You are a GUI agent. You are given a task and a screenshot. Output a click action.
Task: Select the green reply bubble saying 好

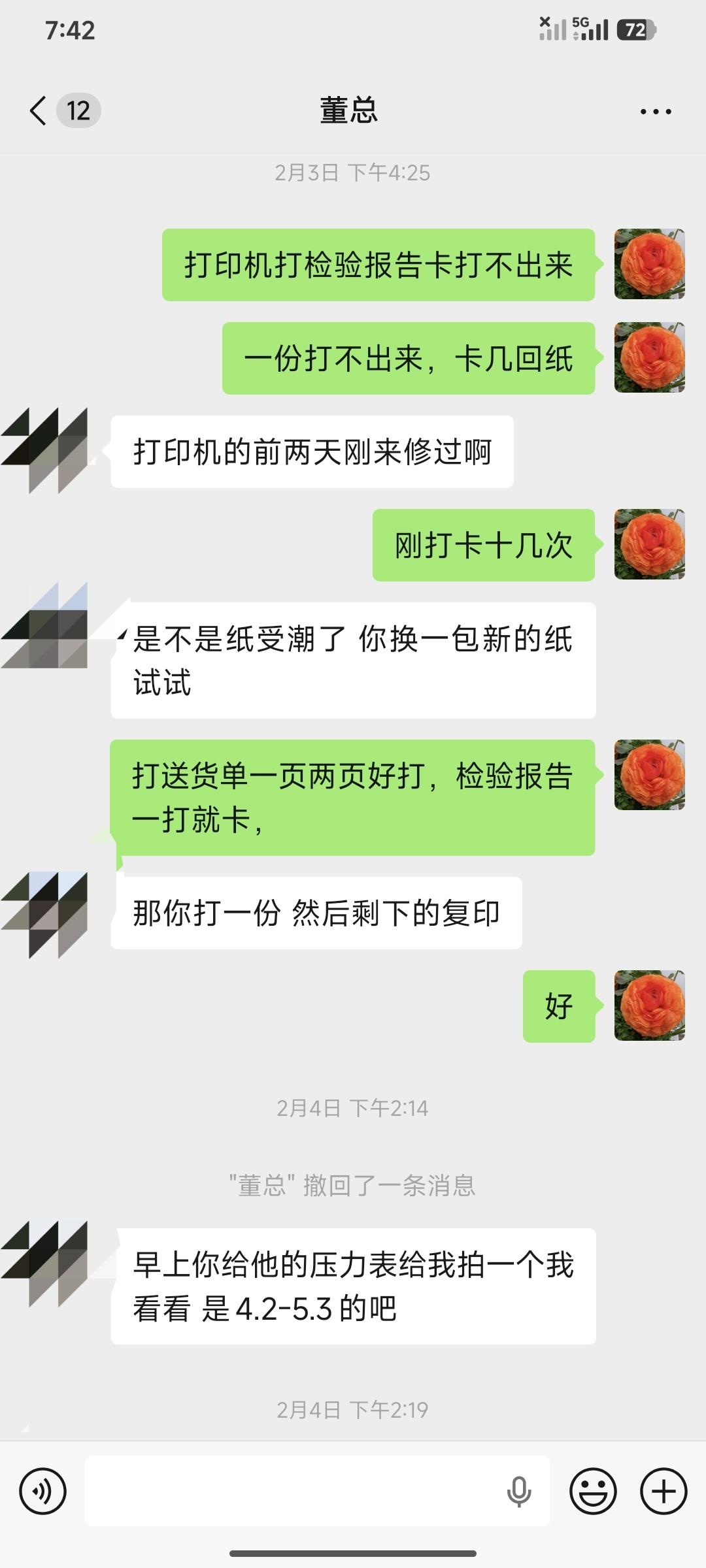[x=559, y=1006]
